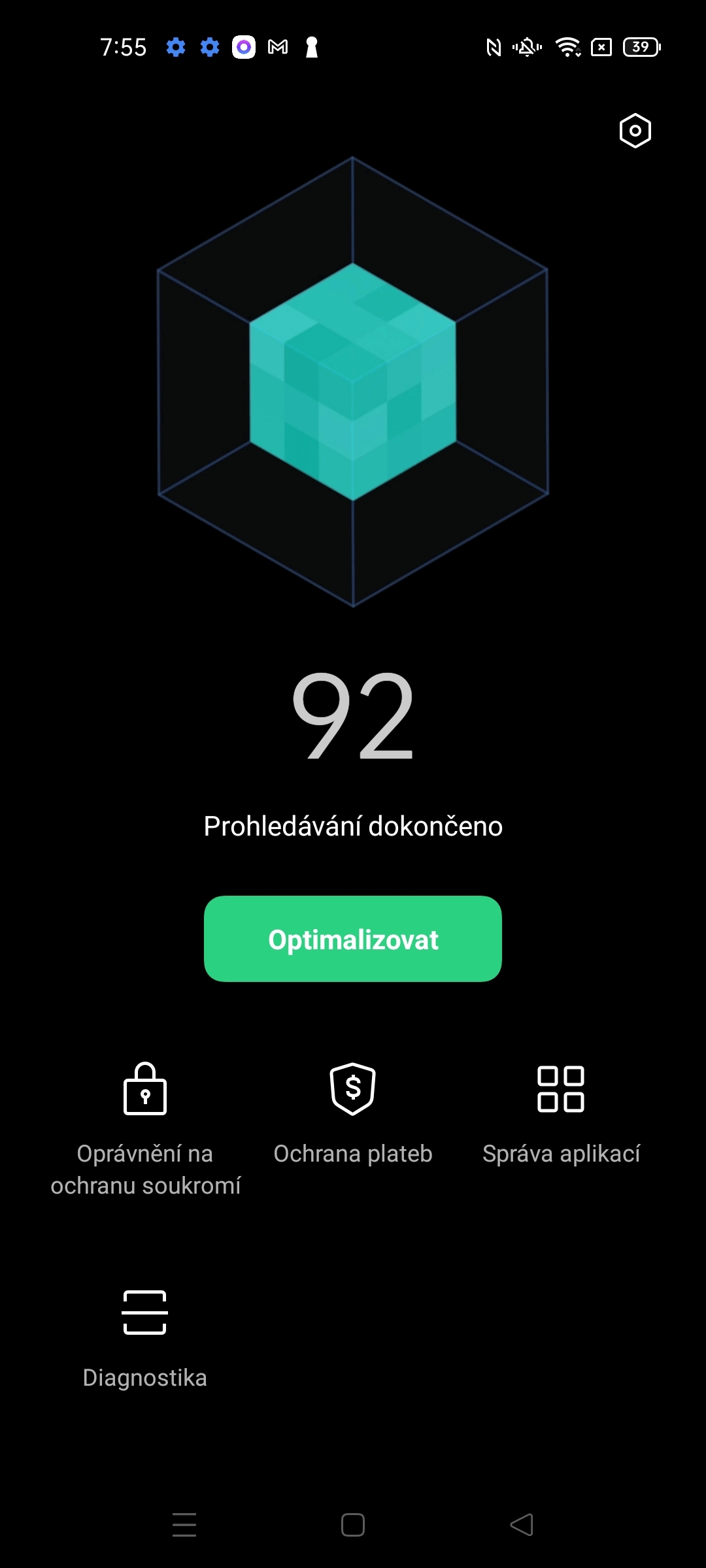
Task: Tap the Instagram notification icon
Action: pos(243,47)
